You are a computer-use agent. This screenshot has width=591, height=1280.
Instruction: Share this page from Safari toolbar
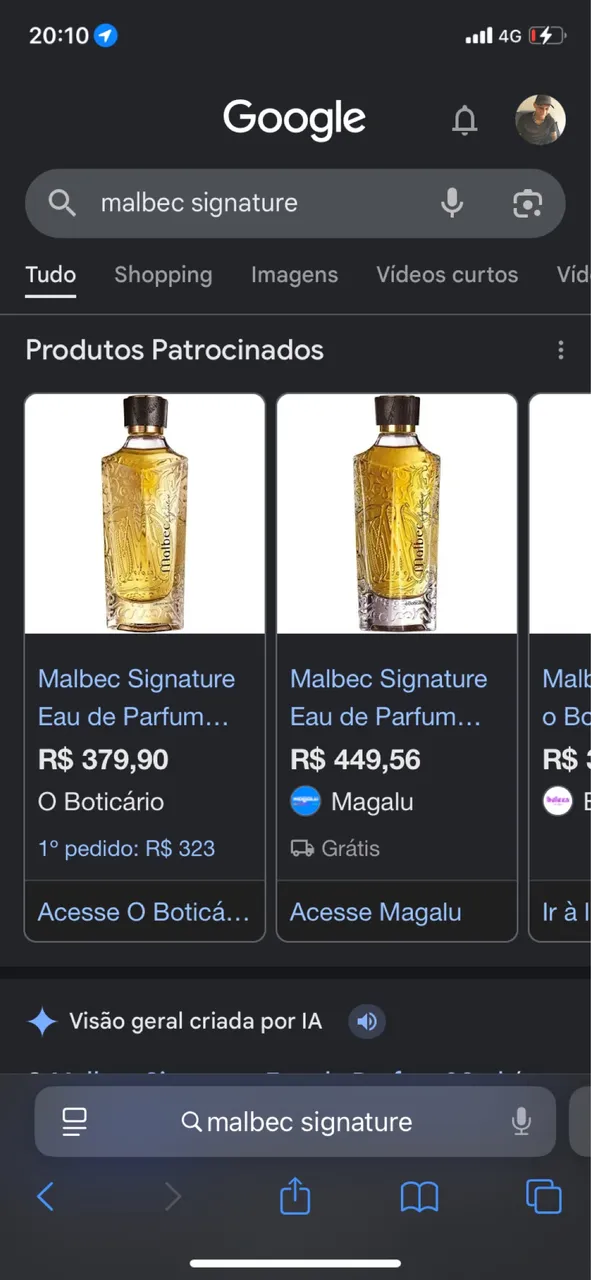(295, 1195)
